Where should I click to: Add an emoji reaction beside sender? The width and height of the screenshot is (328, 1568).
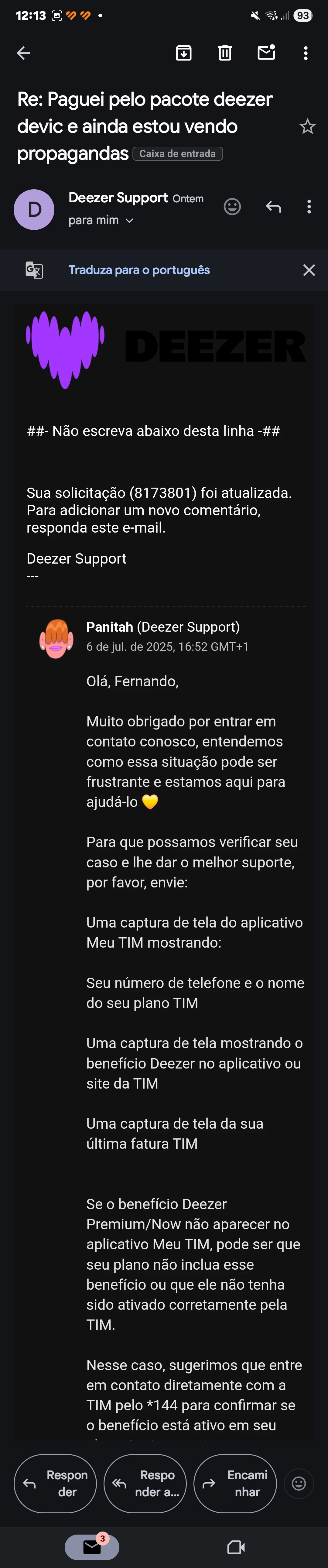(x=232, y=207)
